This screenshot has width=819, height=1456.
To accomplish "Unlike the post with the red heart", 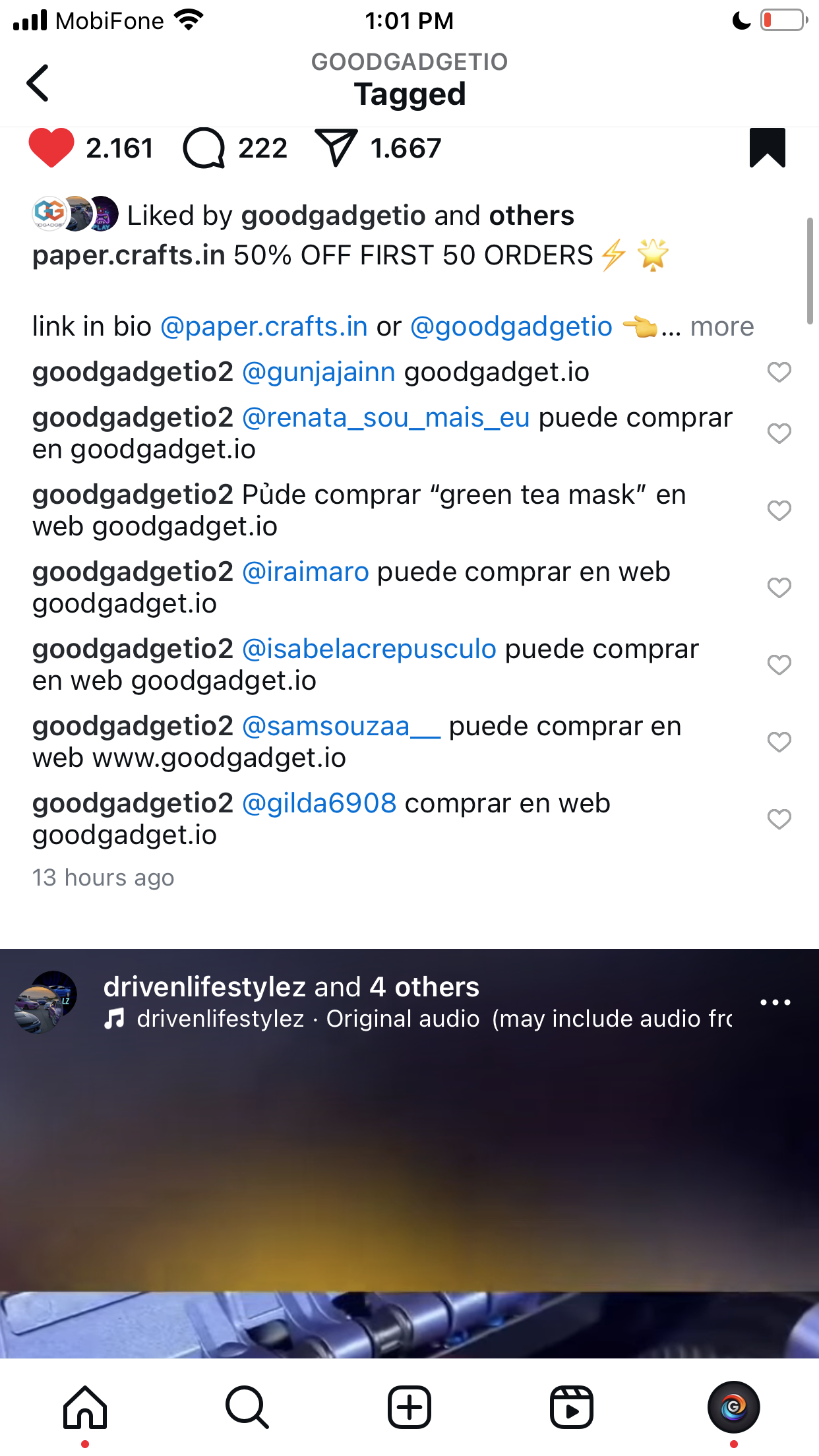I will click(x=51, y=148).
